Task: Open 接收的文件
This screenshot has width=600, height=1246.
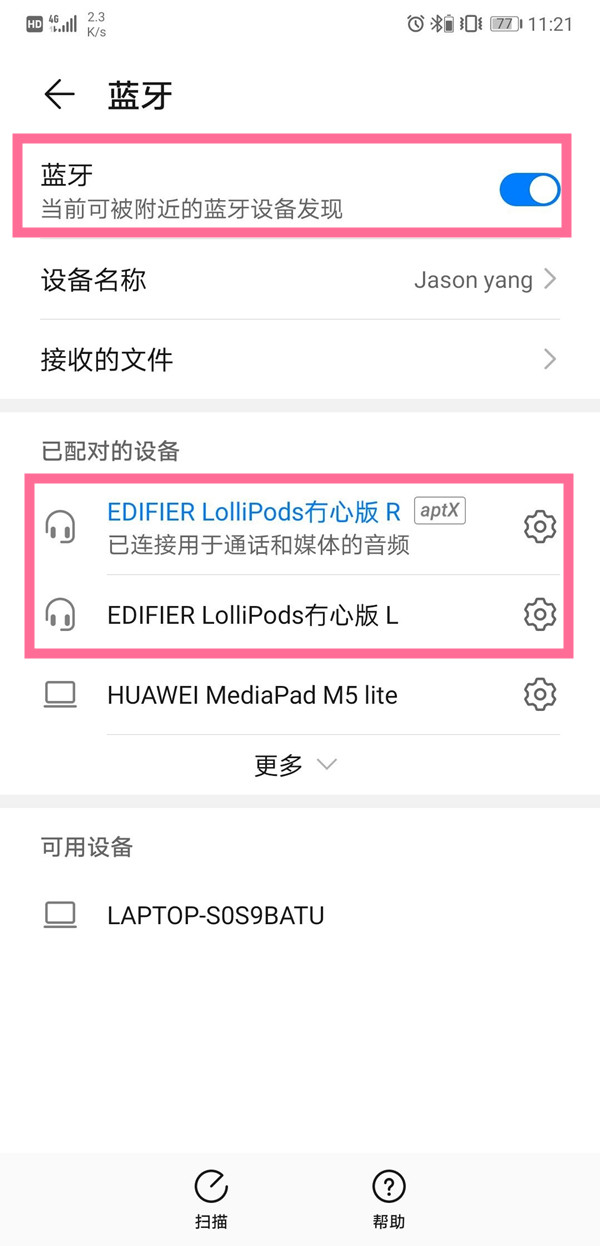Action: pos(300,359)
